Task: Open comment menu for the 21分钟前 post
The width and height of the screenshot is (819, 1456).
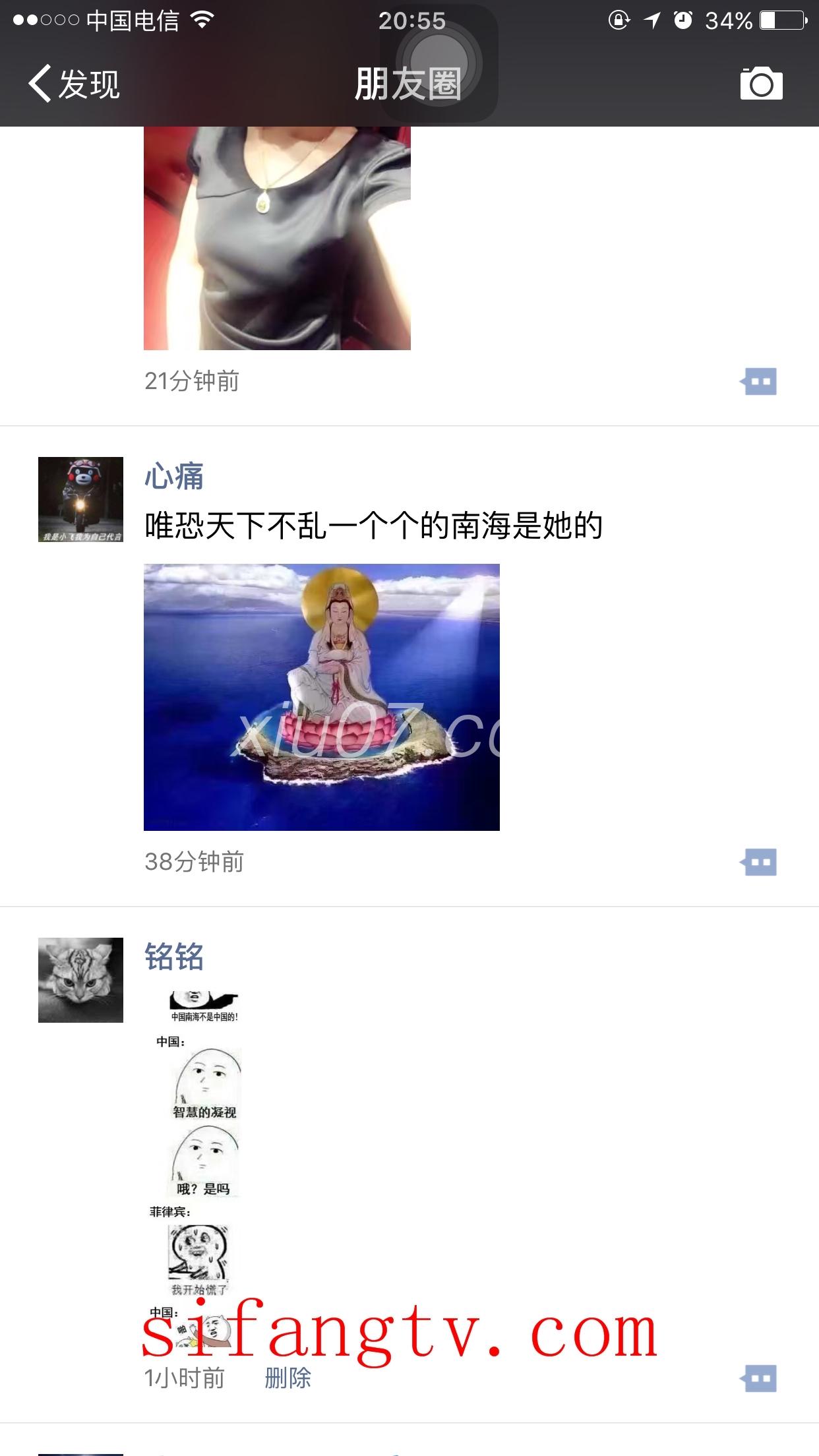Action: click(758, 381)
